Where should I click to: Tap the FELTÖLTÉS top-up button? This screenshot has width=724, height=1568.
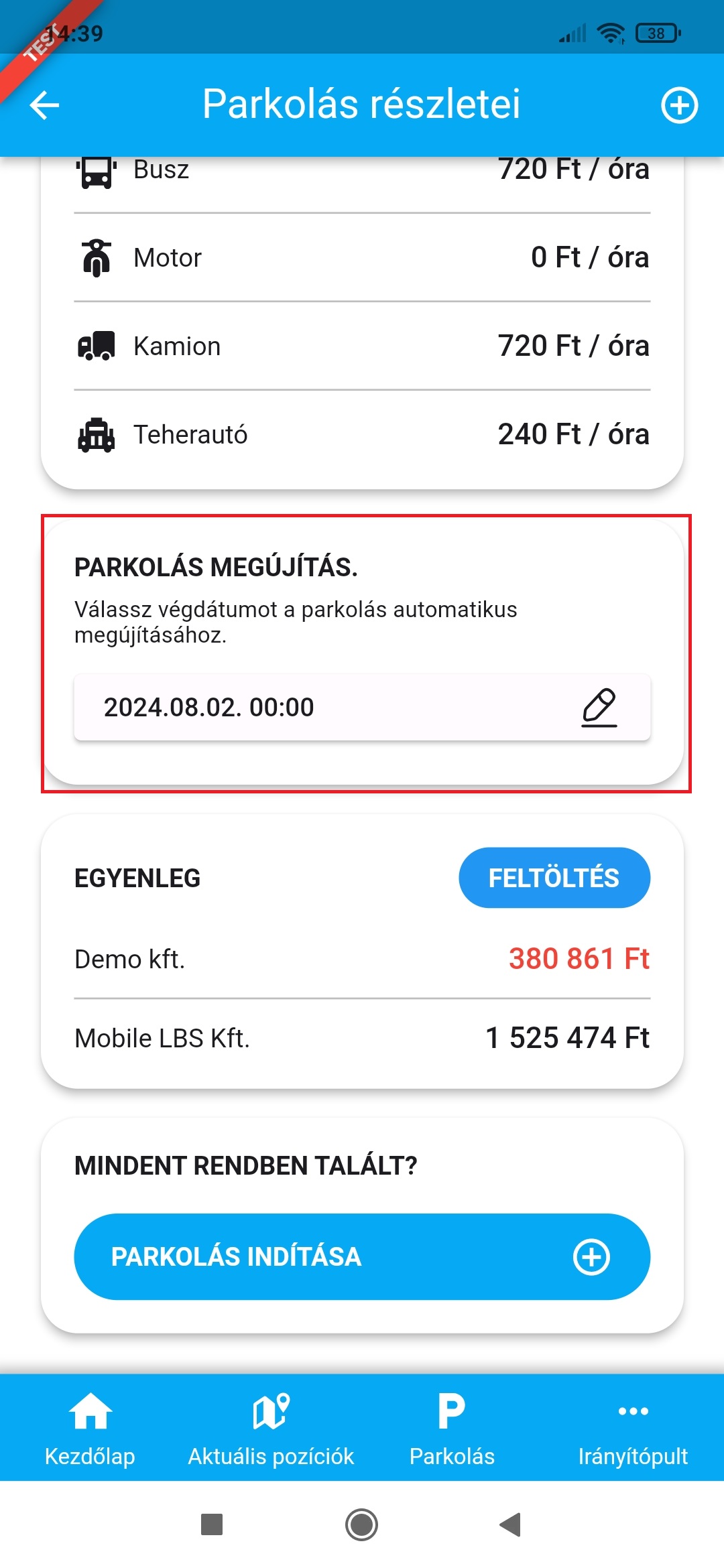(554, 878)
